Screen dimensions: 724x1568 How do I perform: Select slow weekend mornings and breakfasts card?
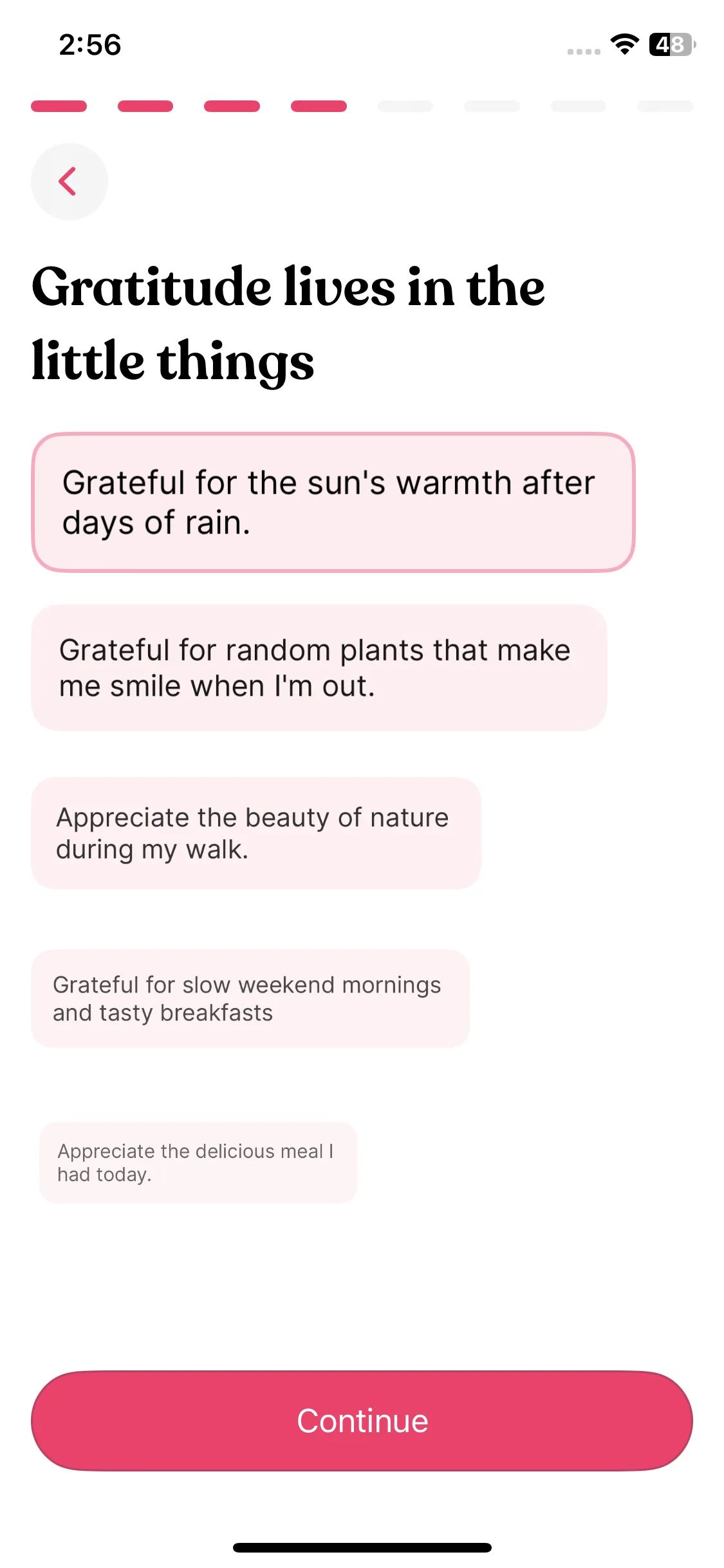pyautogui.click(x=250, y=998)
